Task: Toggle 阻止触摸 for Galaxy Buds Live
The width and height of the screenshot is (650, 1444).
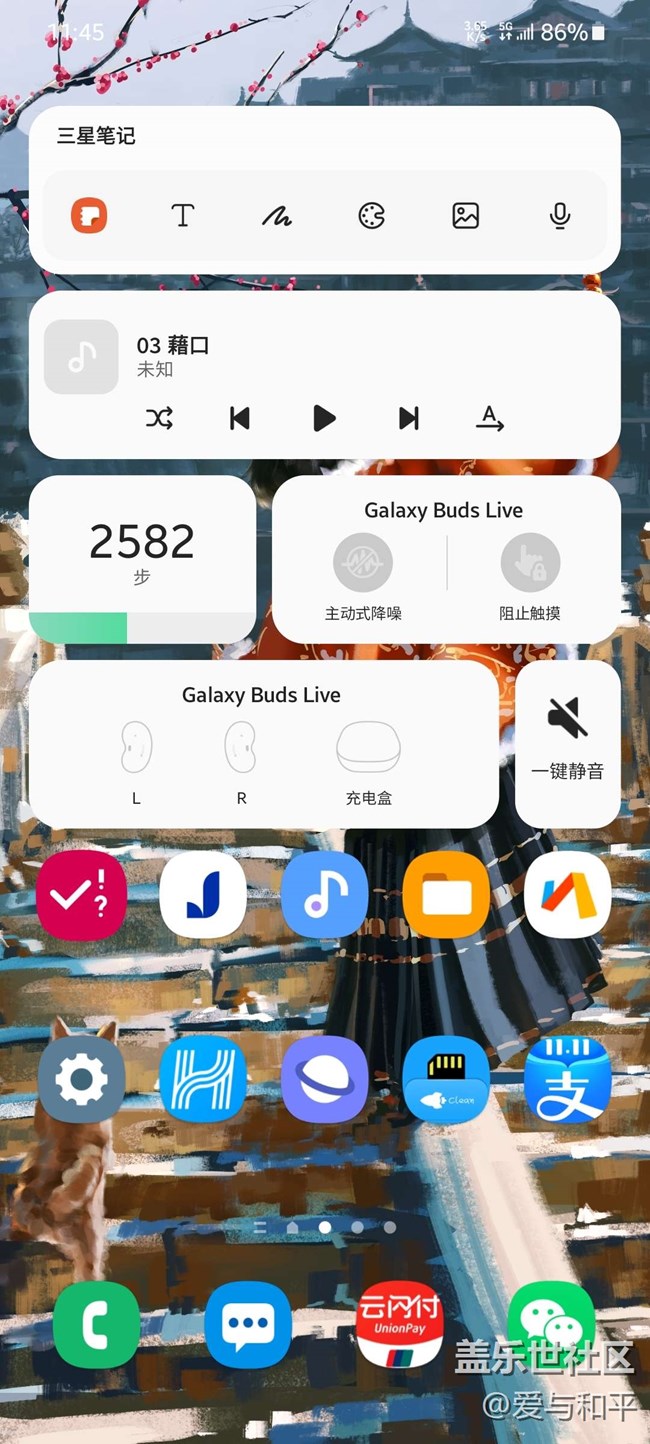Action: pos(530,563)
